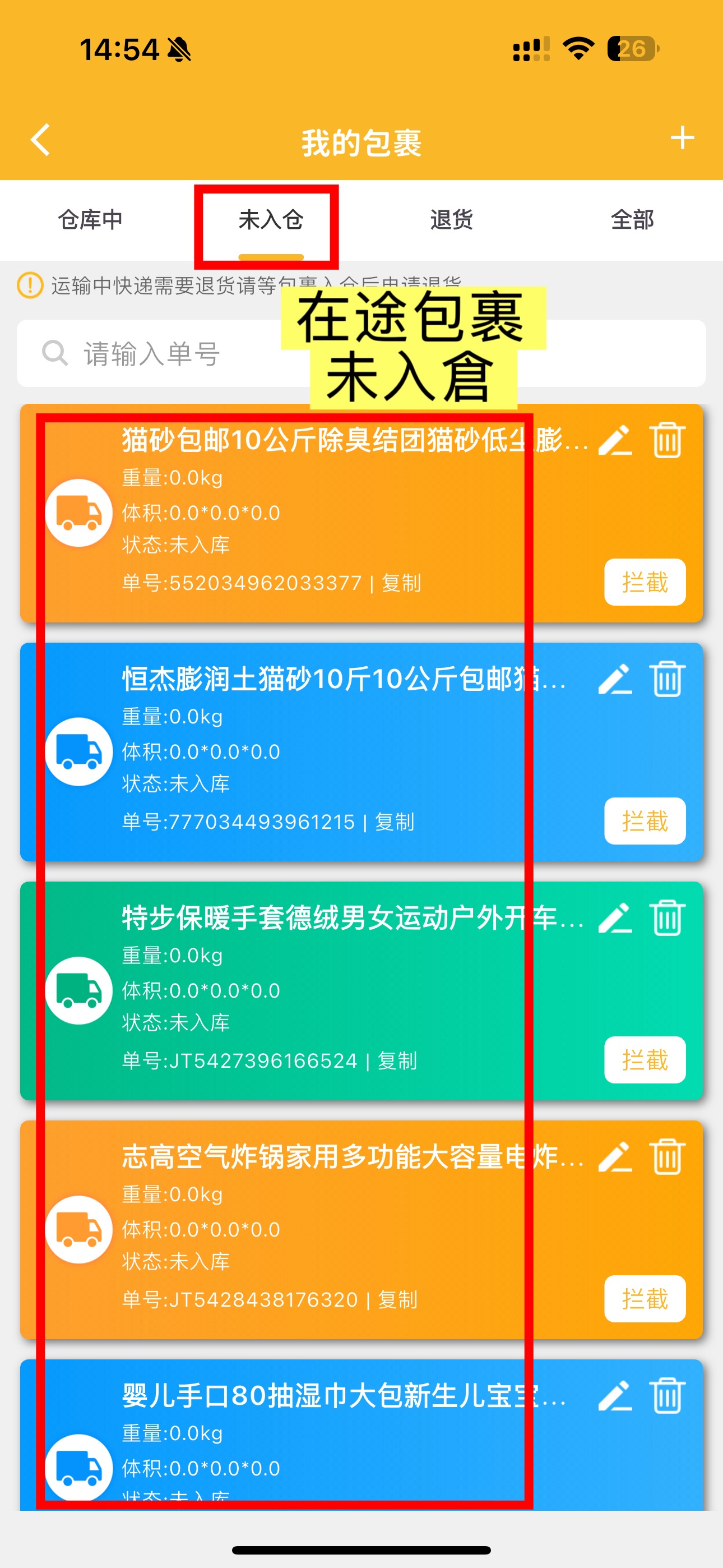Open the 全部 tab
Screen dimensions: 723x1568
(633, 220)
